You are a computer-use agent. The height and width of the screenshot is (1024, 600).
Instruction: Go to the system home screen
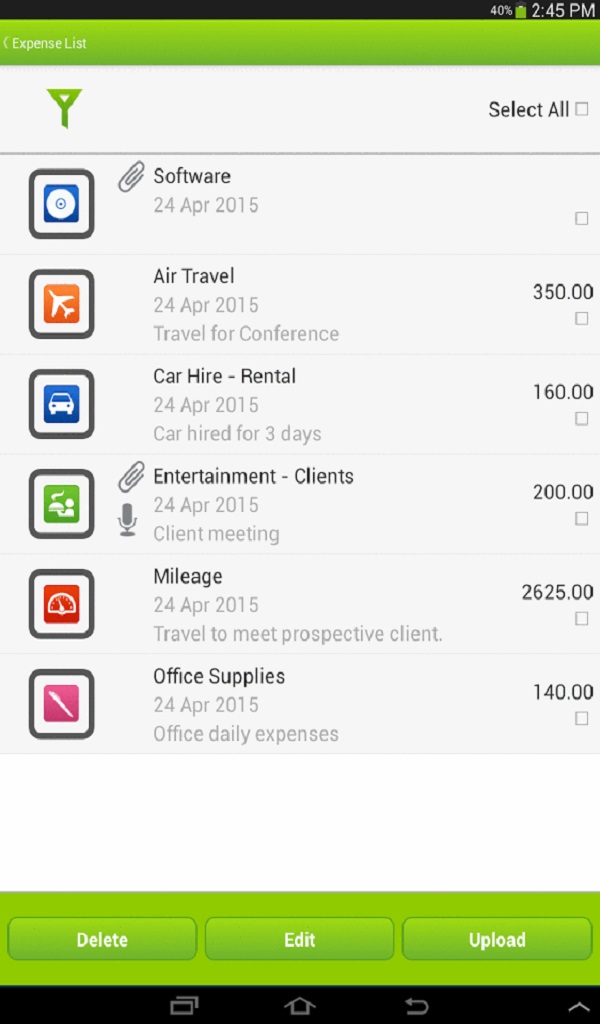(x=300, y=1006)
